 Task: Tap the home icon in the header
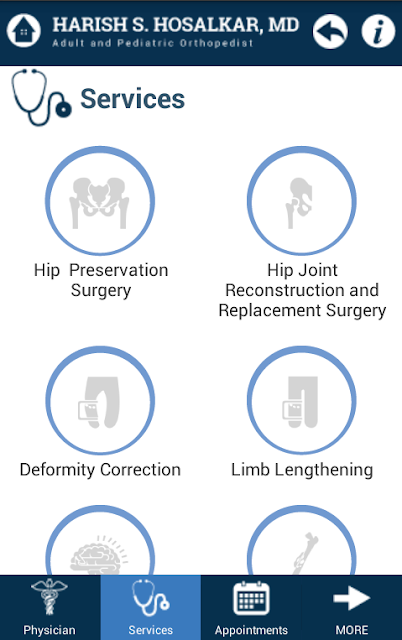[24, 31]
